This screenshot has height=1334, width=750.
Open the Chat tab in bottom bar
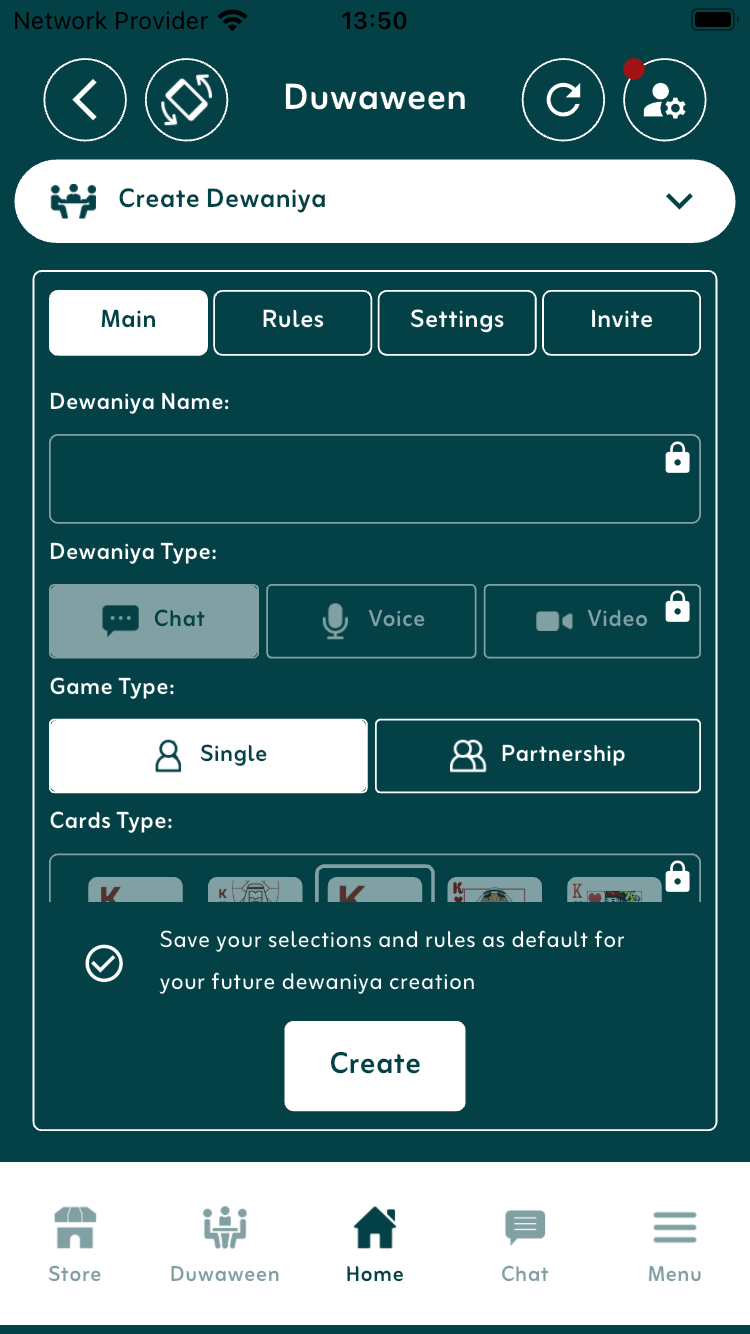point(525,1243)
